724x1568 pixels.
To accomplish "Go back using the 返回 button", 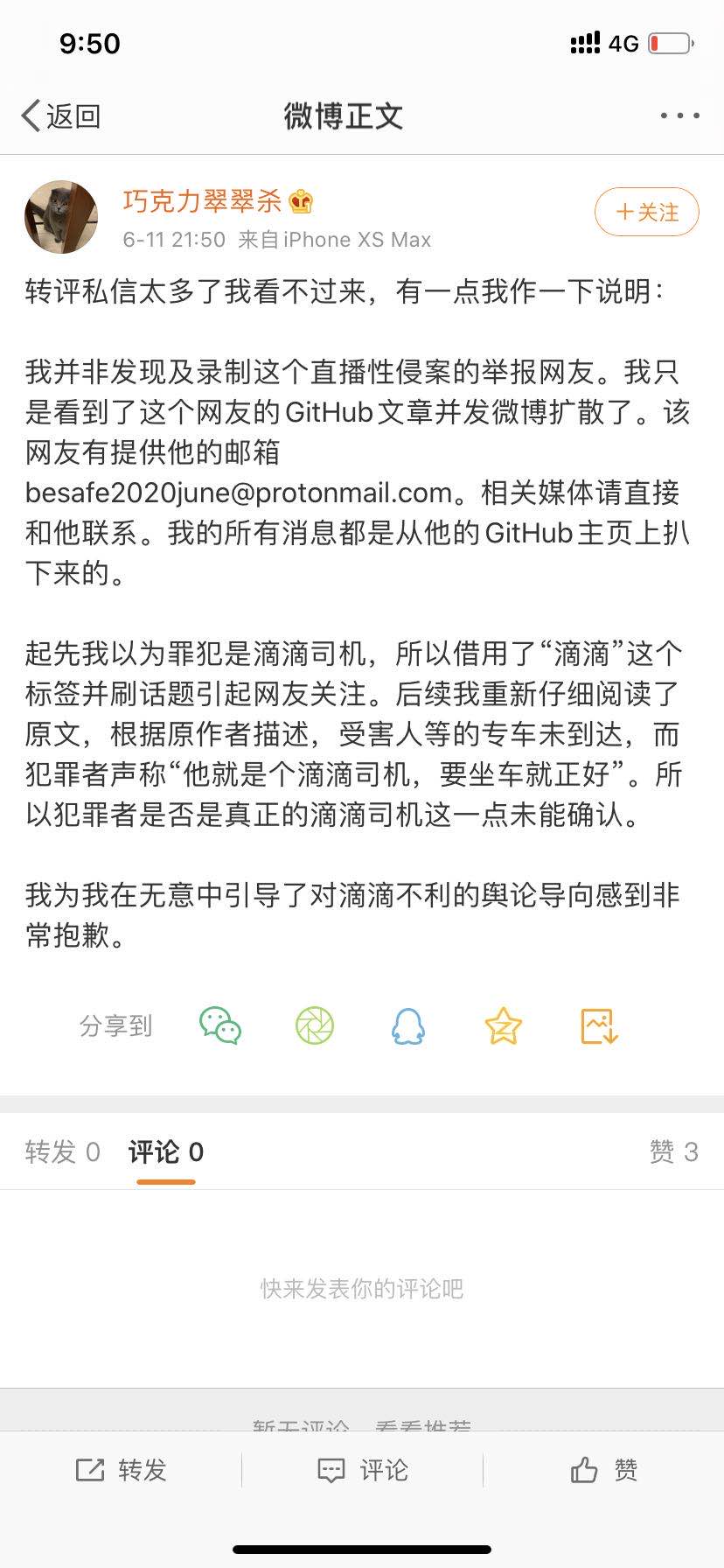I will click(61, 115).
